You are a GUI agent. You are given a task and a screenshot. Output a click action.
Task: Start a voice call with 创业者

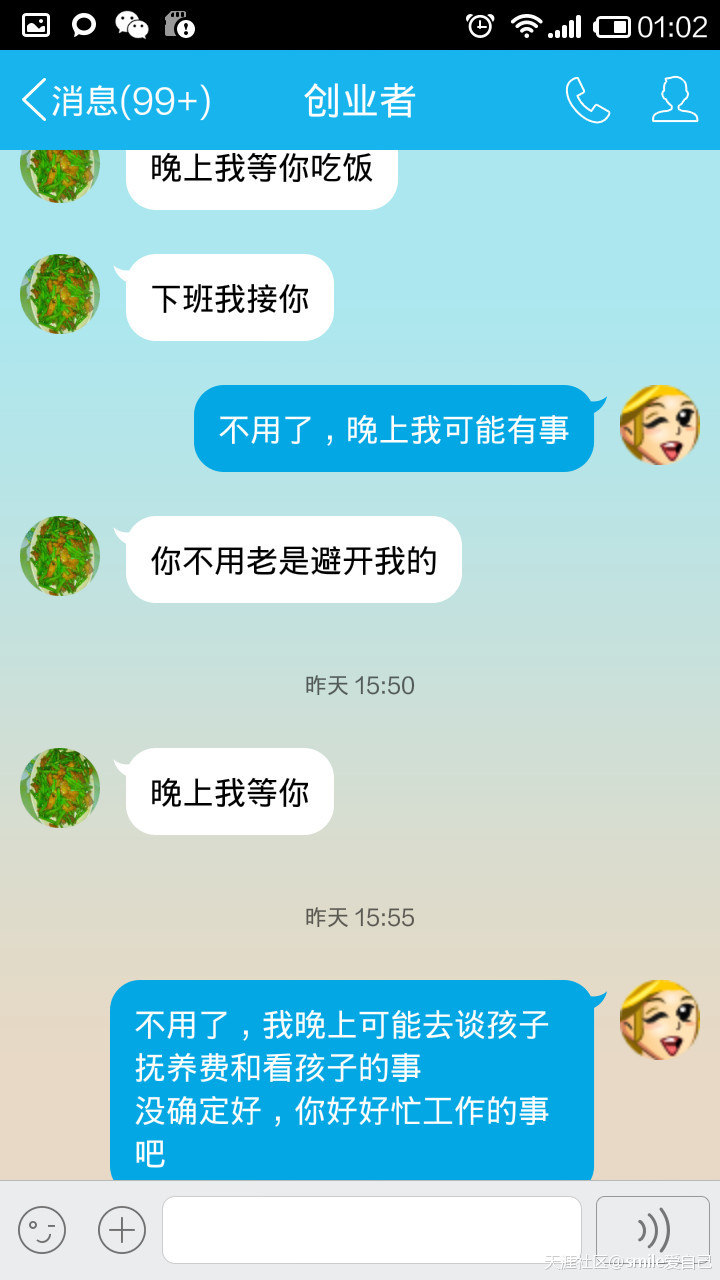(587, 100)
